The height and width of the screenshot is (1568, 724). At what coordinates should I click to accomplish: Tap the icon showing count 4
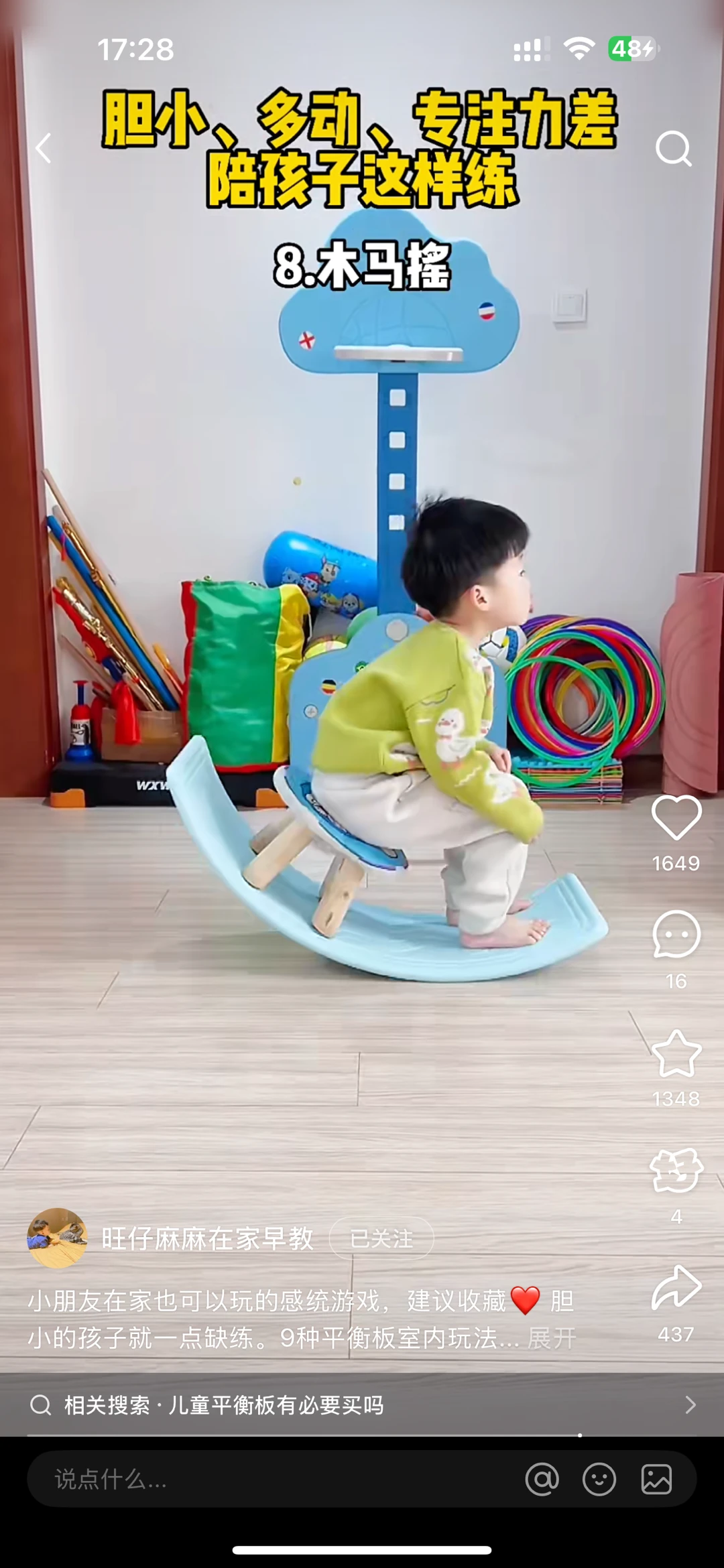676,1171
